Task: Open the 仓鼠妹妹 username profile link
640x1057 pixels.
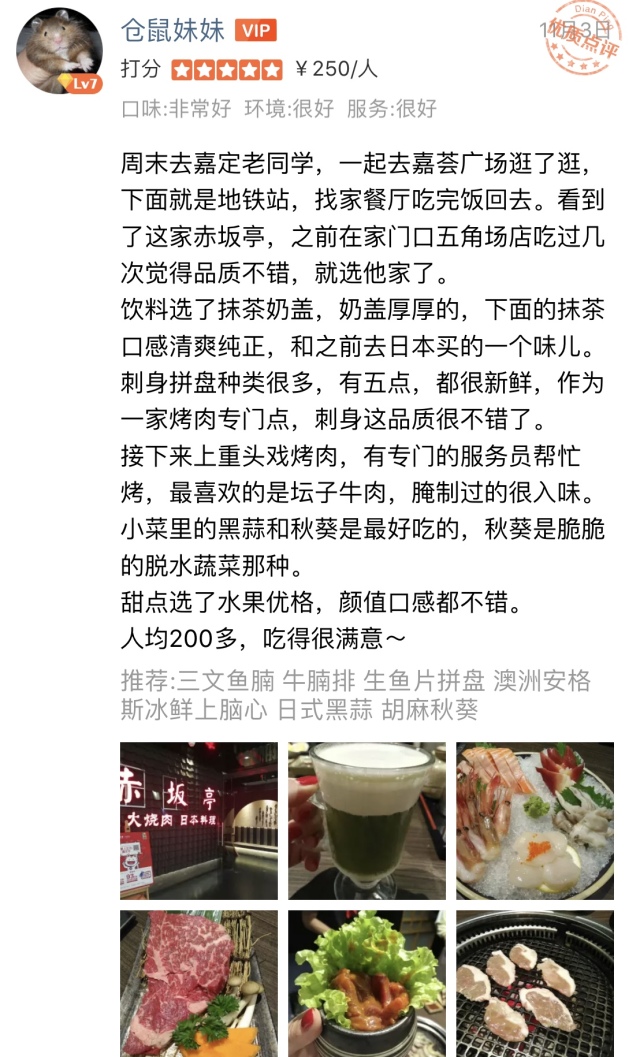Action: tap(173, 30)
